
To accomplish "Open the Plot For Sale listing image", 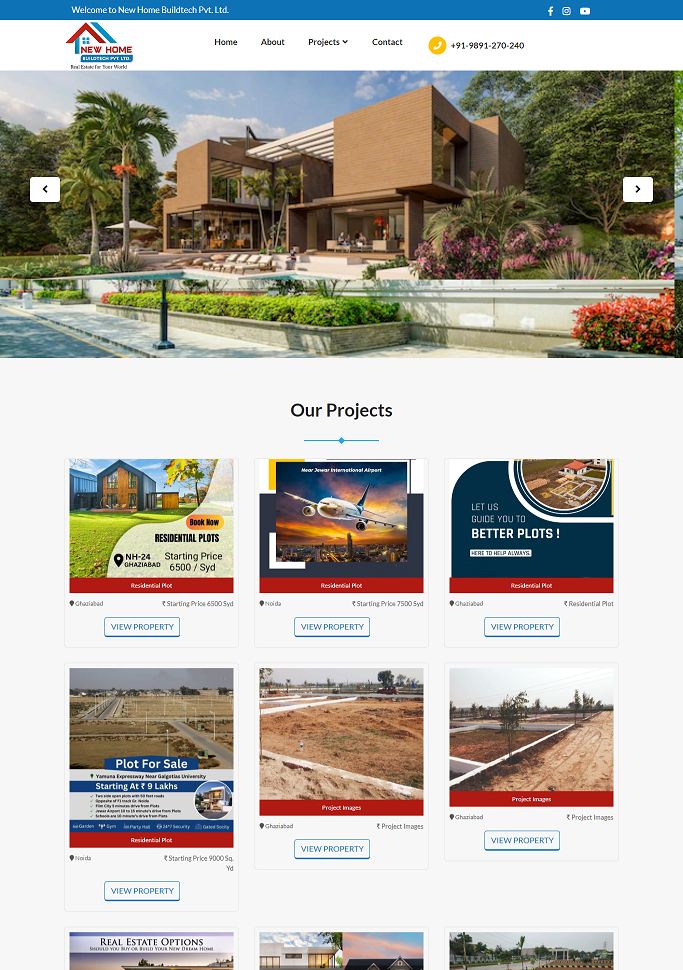I will (x=151, y=750).
